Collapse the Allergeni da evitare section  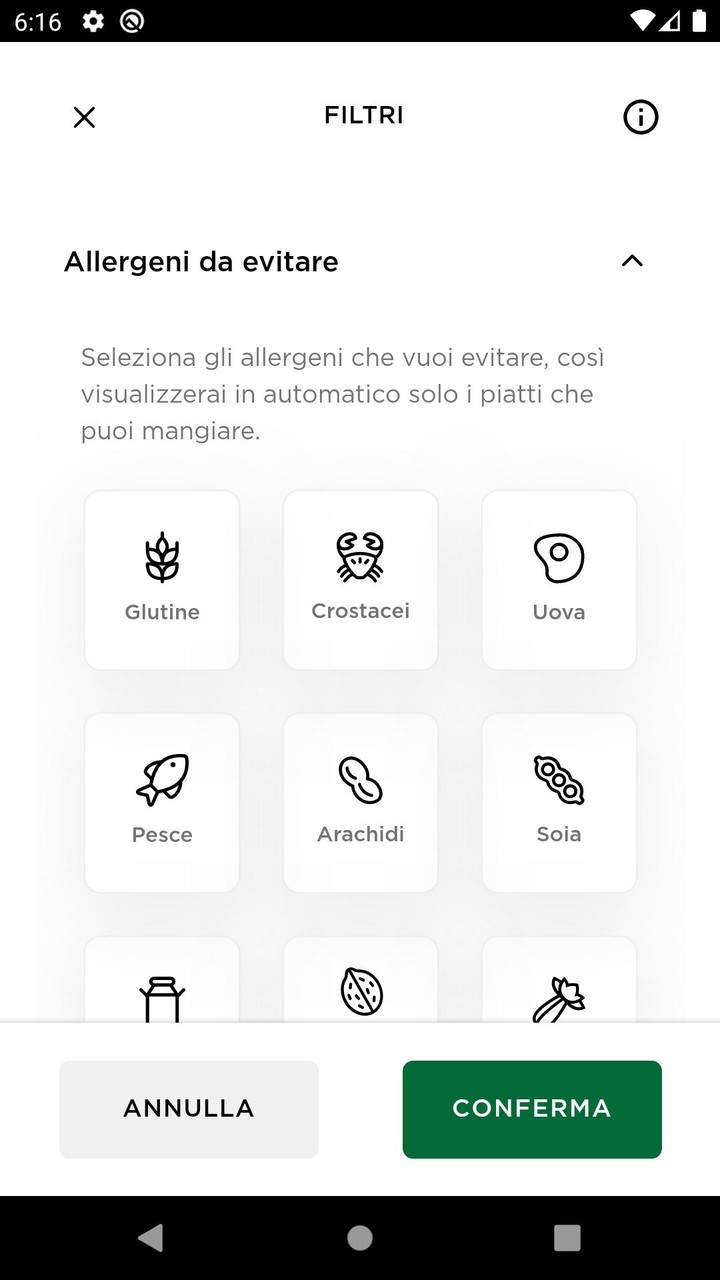click(632, 261)
